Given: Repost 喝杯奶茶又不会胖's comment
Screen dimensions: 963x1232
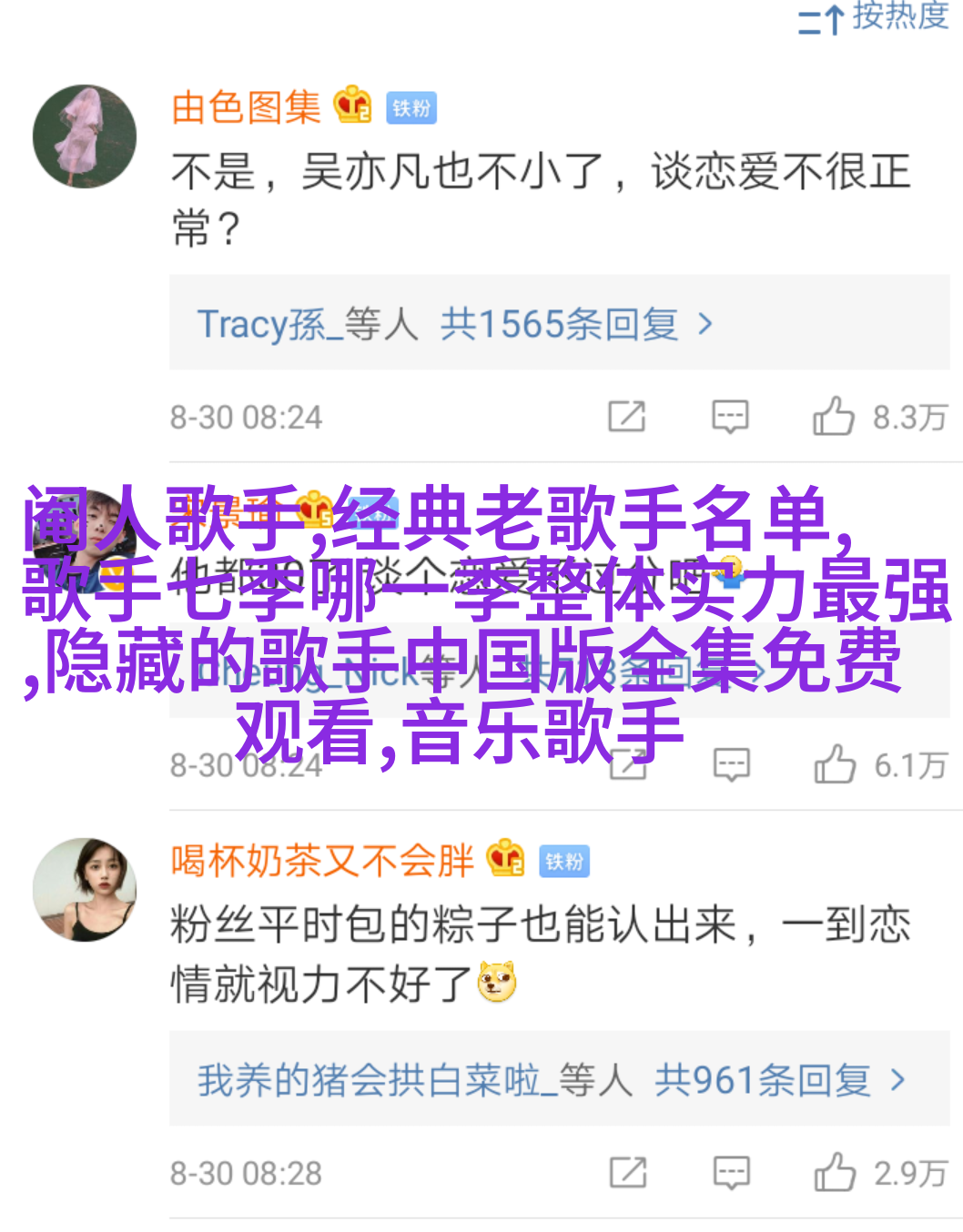Looking at the screenshot, I should [628, 1173].
